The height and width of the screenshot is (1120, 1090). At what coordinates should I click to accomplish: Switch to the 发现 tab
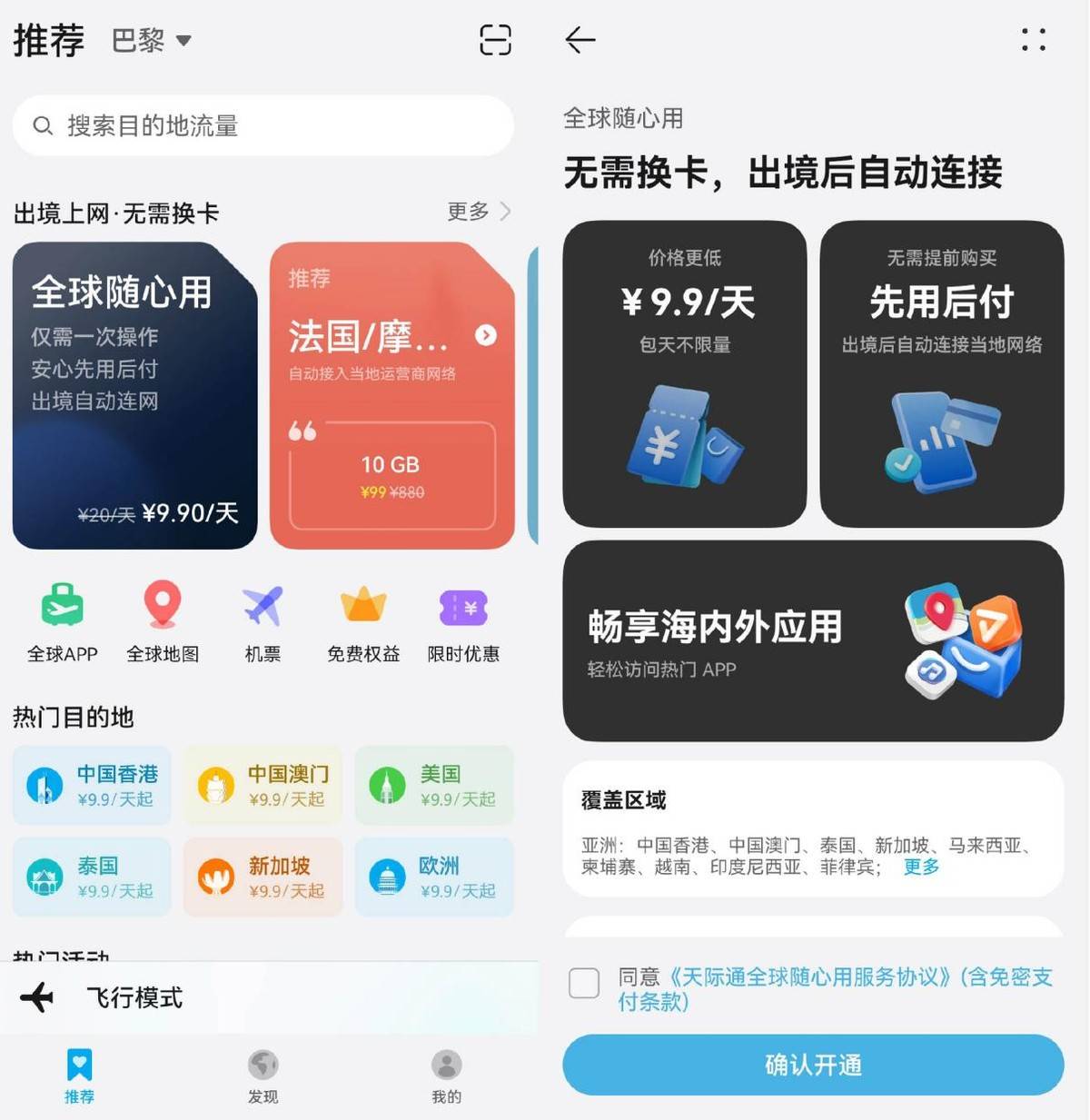pos(263,1076)
